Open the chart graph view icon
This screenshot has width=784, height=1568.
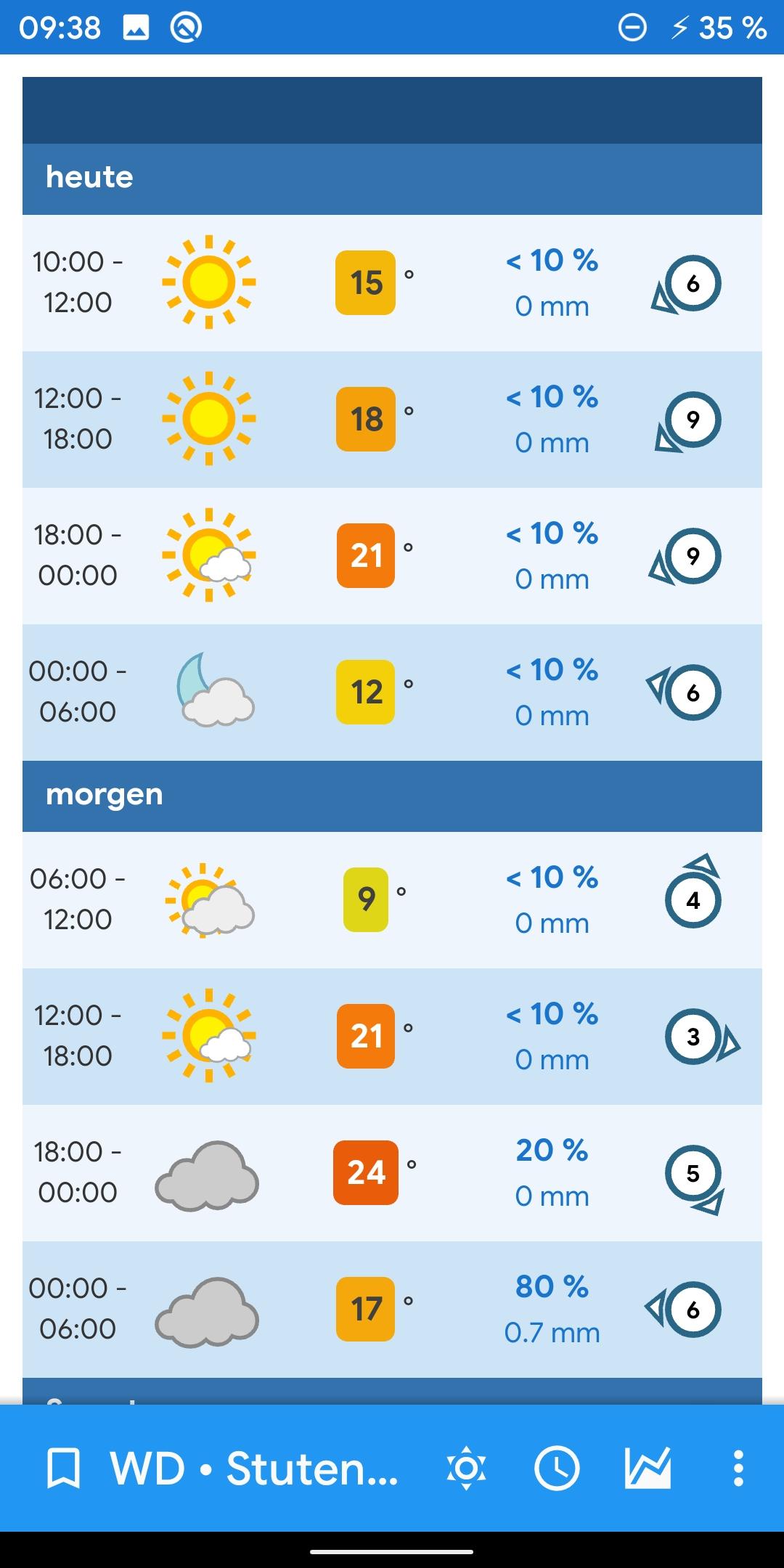648,1469
